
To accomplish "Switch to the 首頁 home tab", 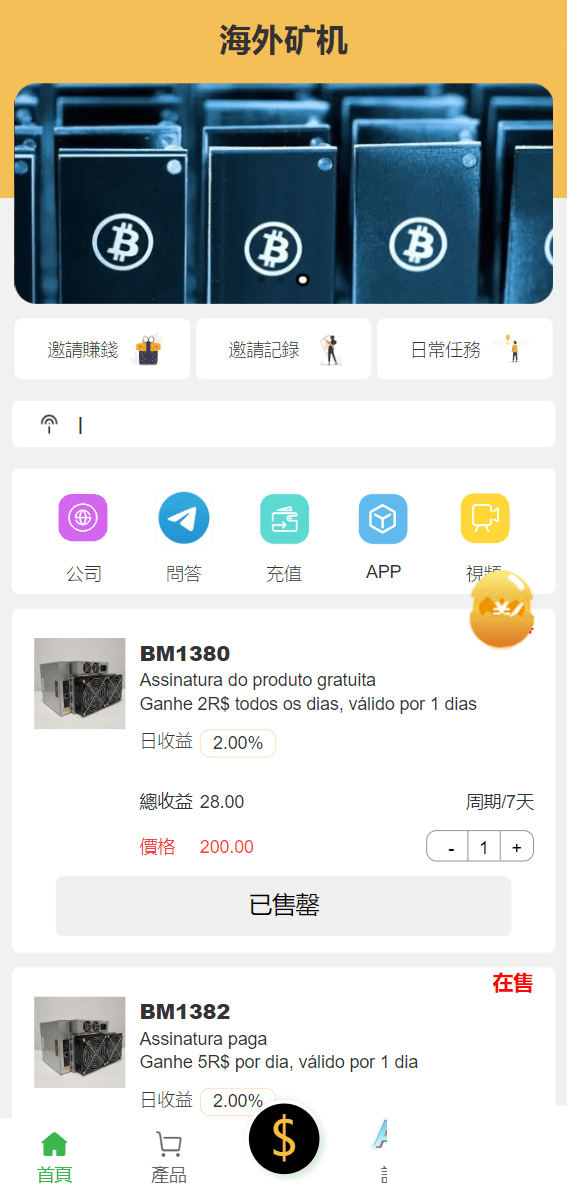I will pyautogui.click(x=55, y=1158).
